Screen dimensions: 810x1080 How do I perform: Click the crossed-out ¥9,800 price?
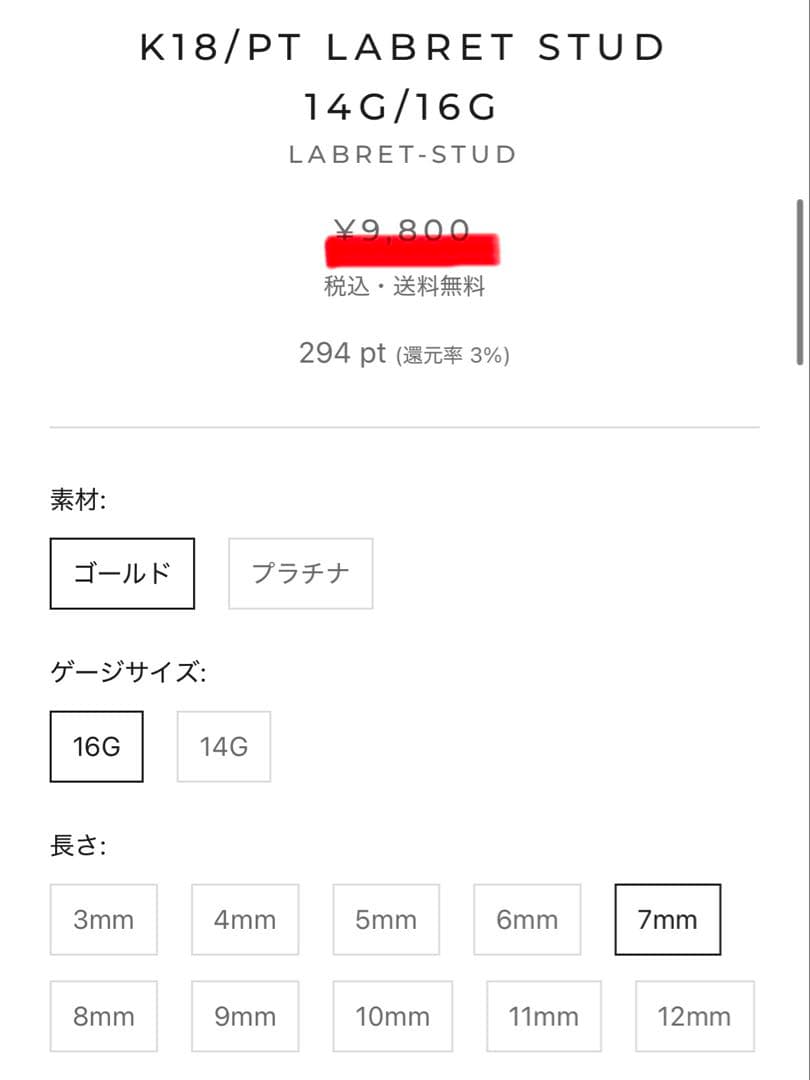pos(402,231)
